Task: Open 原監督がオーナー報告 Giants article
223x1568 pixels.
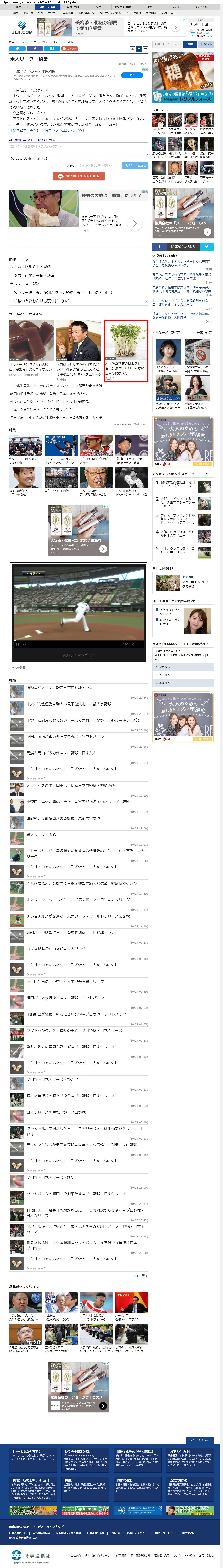Action: point(60,688)
